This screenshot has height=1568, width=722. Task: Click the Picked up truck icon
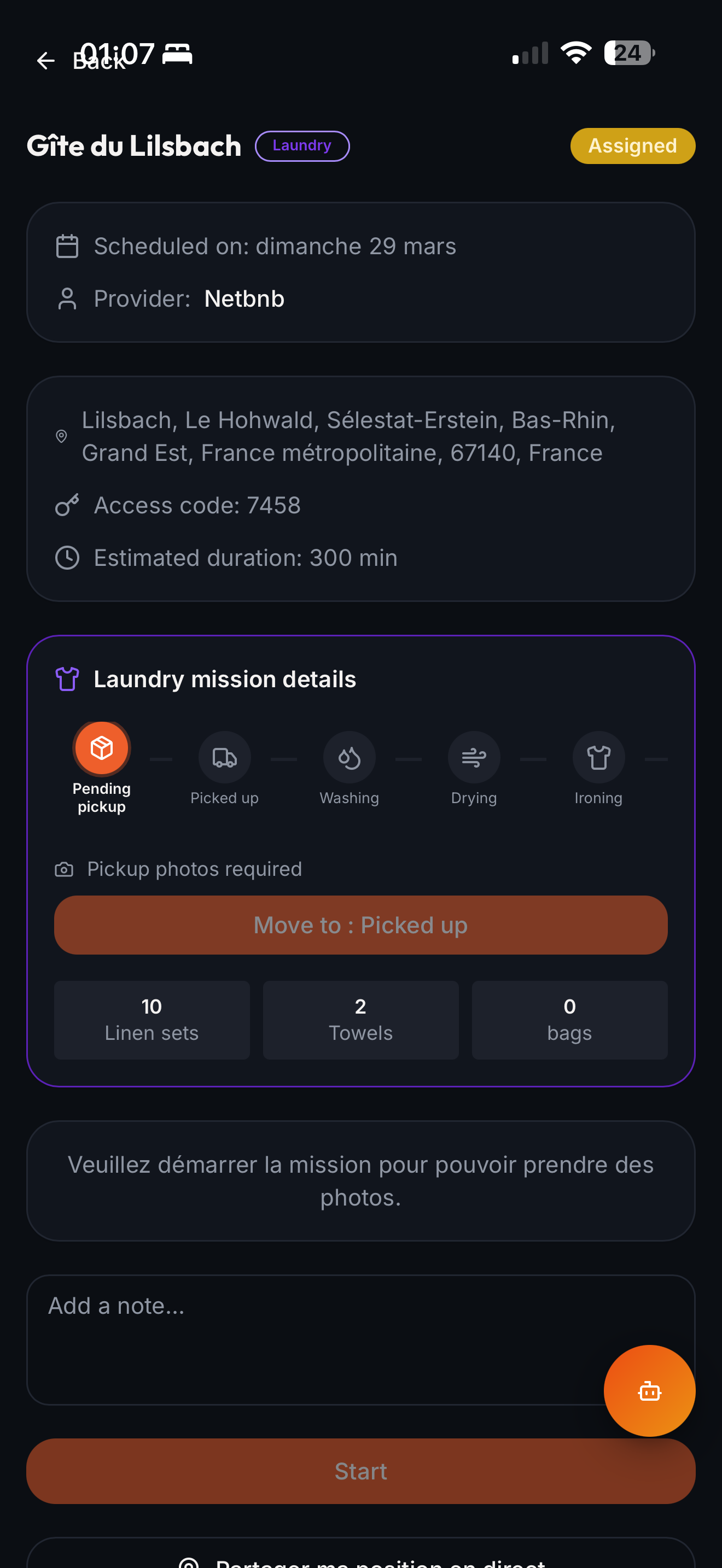(x=224, y=758)
